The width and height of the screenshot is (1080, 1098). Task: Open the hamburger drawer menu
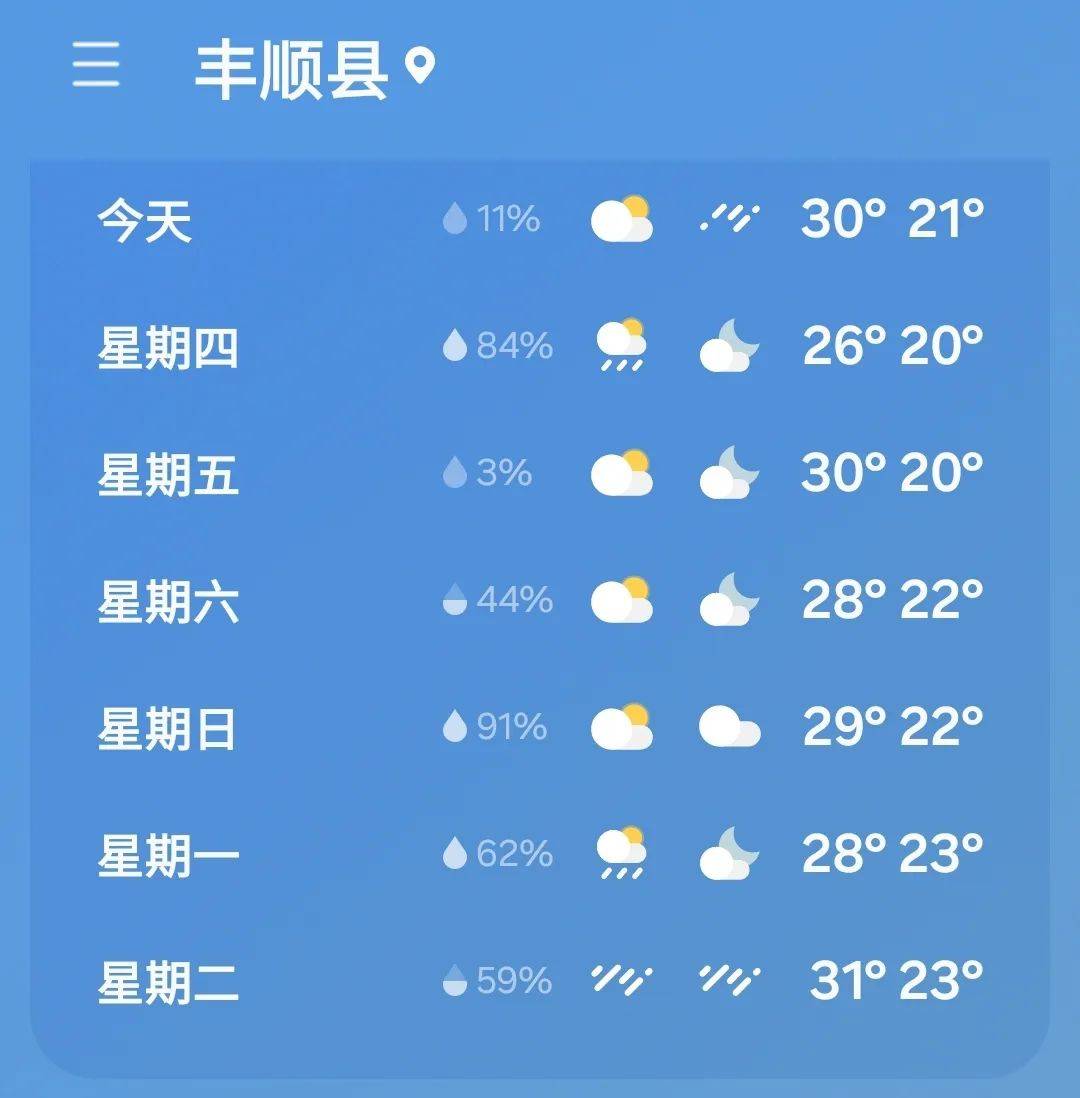pyautogui.click(x=96, y=66)
